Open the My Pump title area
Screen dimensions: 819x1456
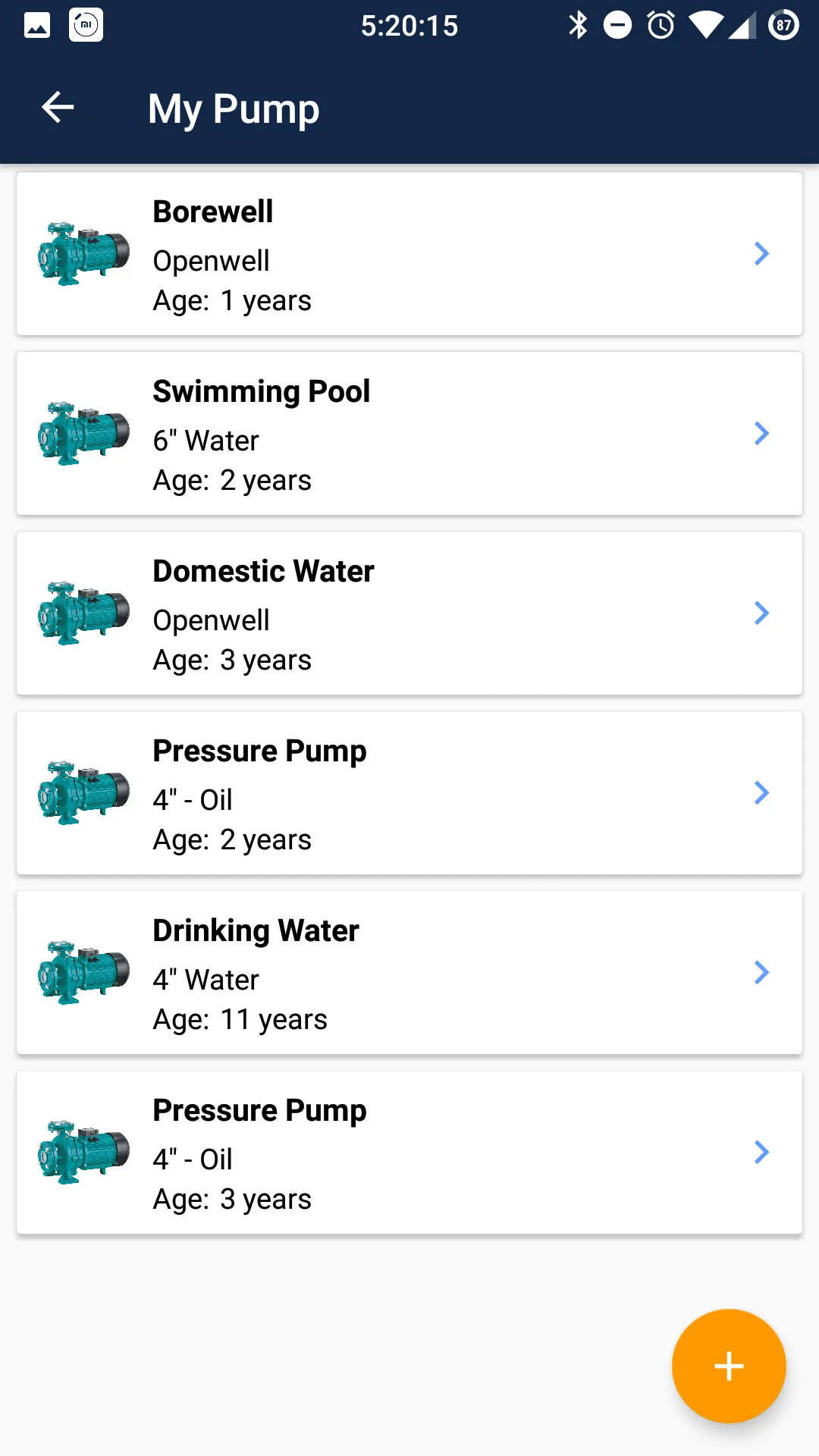pos(232,108)
